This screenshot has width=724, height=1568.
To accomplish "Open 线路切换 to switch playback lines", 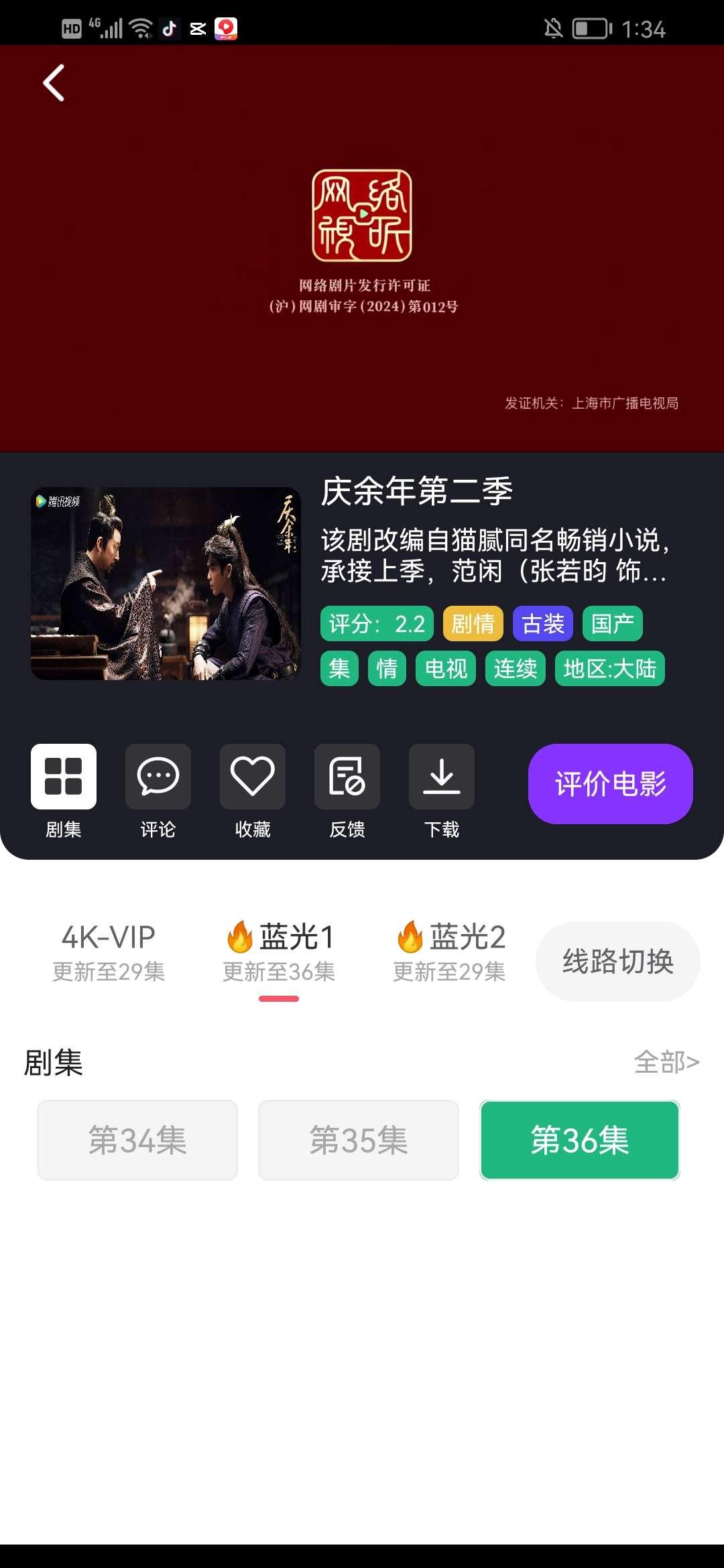I will click(616, 962).
